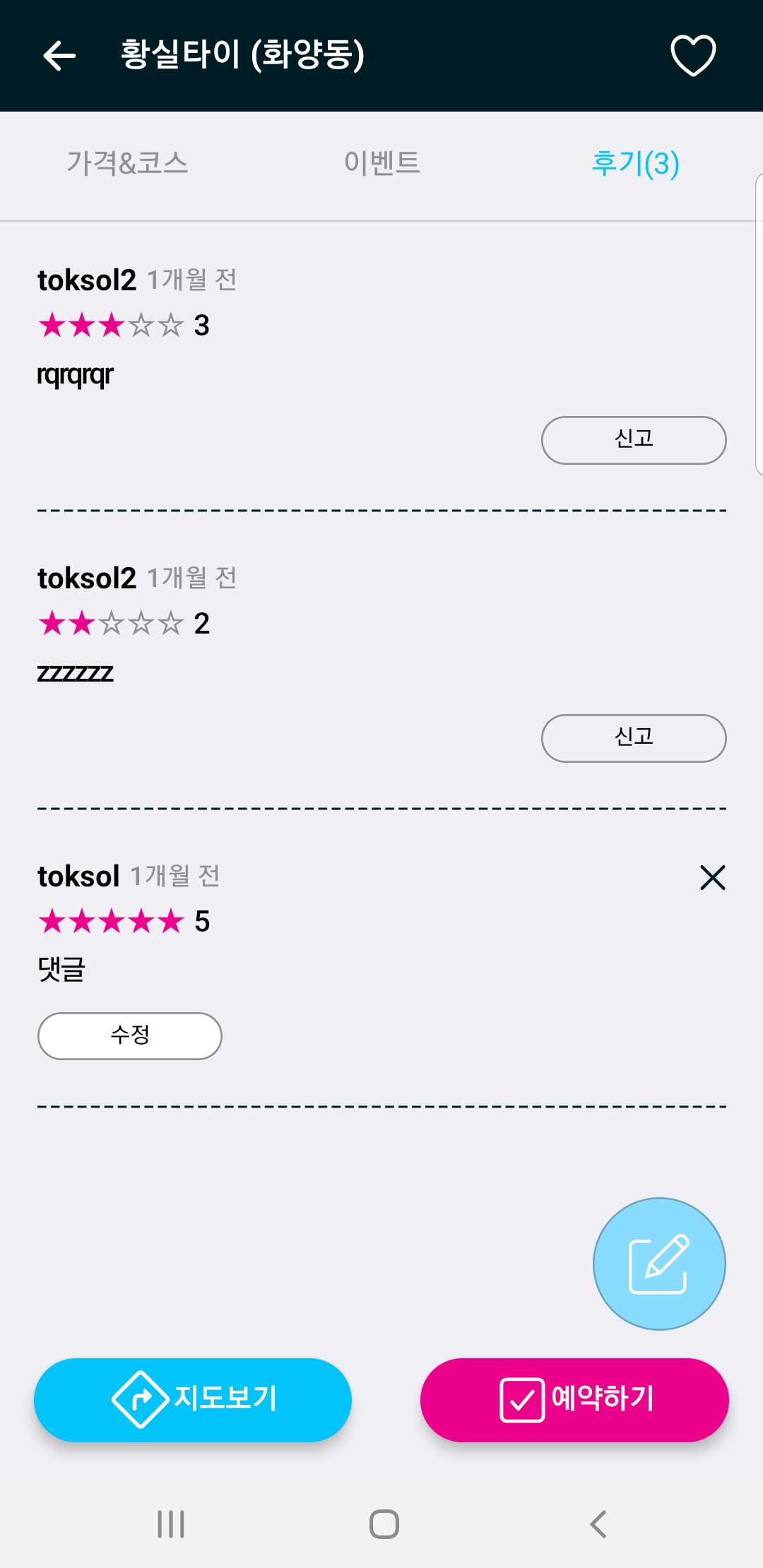Go back using the top-left arrow
The width and height of the screenshot is (763, 1568).
click(59, 56)
